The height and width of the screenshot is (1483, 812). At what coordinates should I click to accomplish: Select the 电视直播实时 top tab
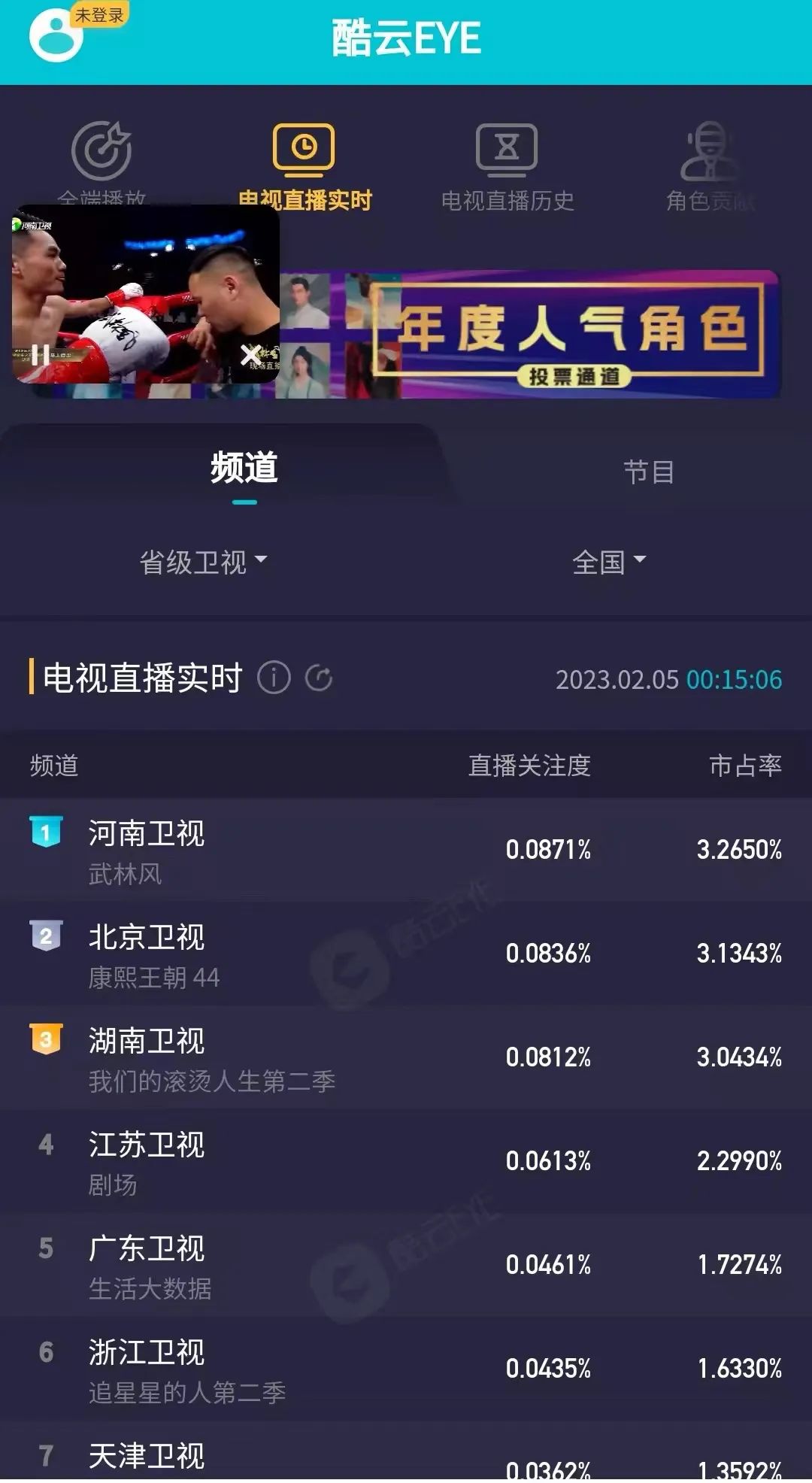pos(304,167)
